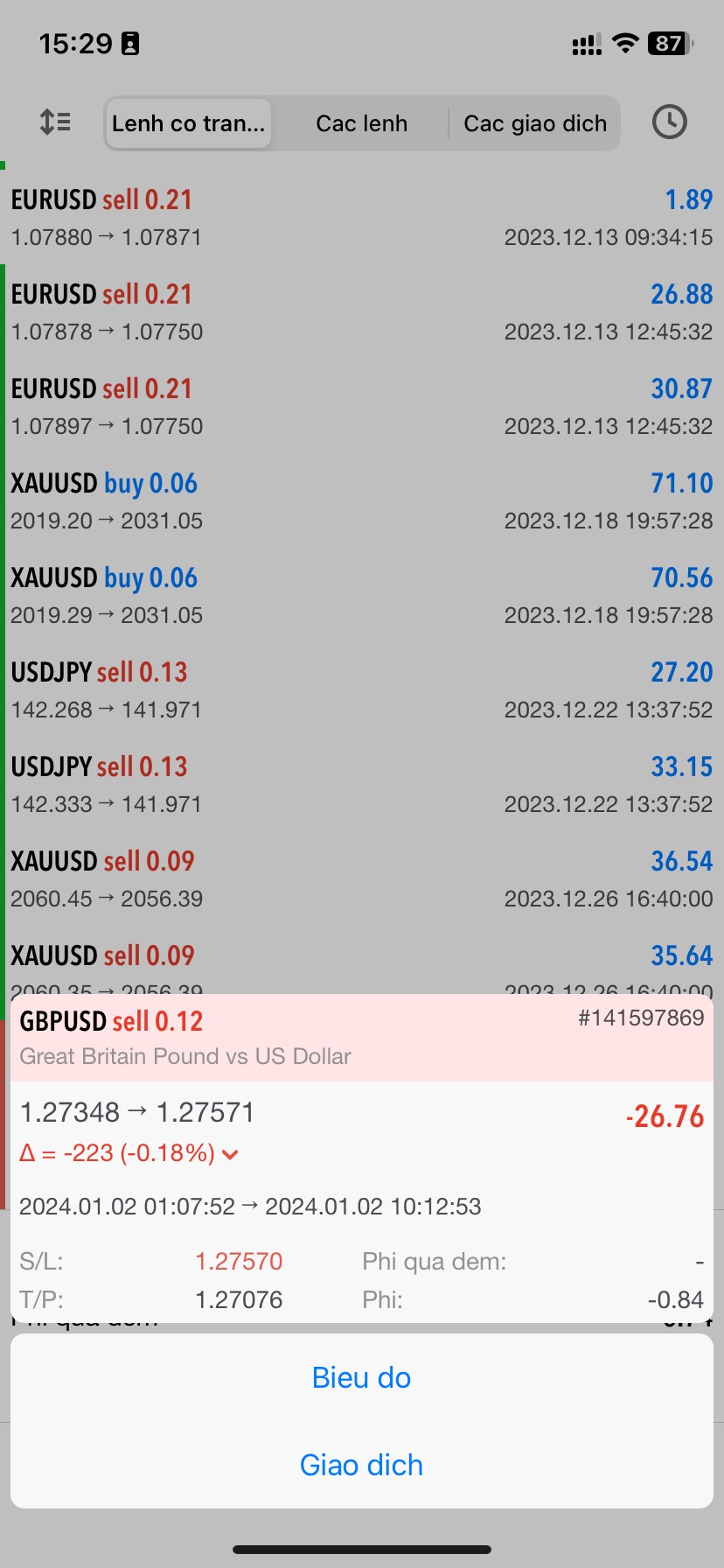
Task: Open the USDJPY sell trade with profit 33.15
Action: click(361, 784)
